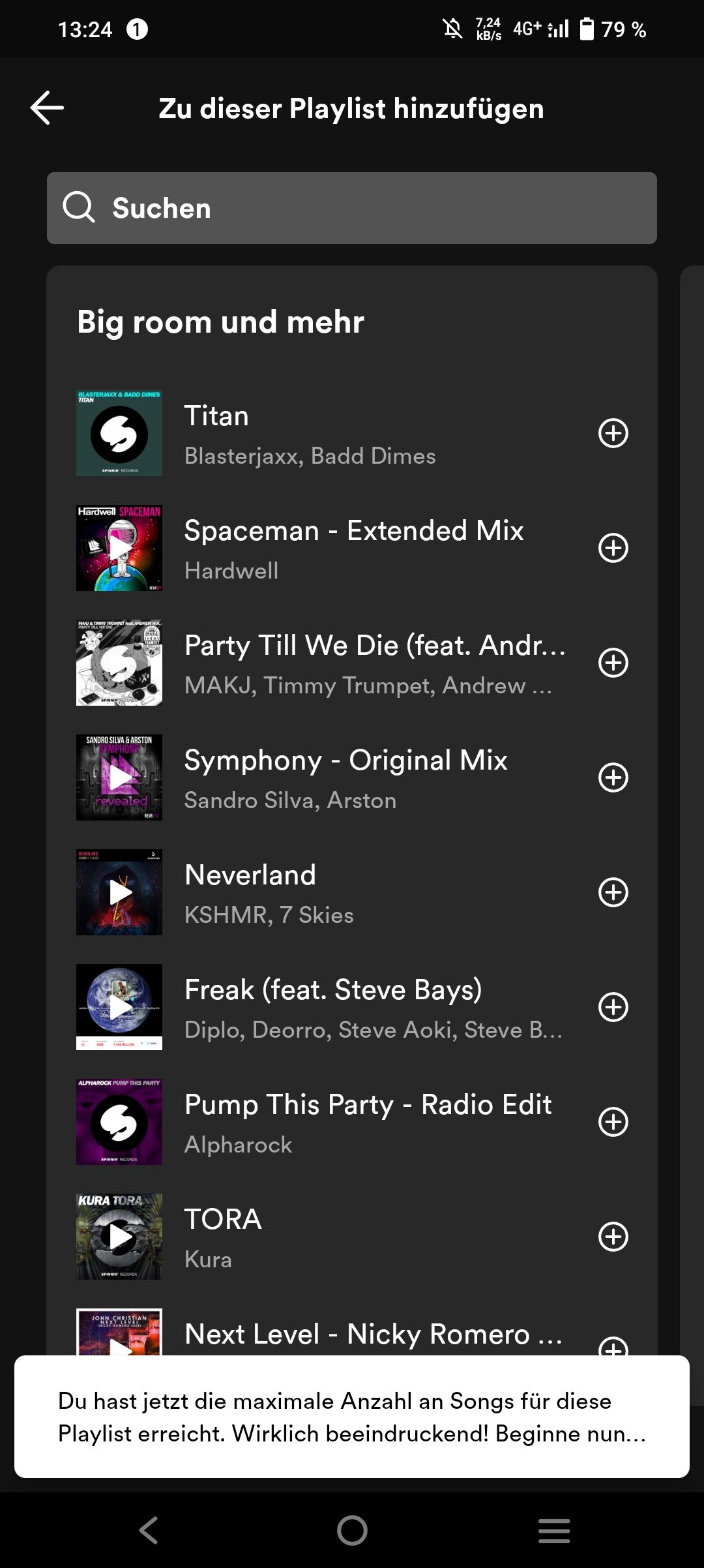Play preview of Spaceman cover art

119,548
